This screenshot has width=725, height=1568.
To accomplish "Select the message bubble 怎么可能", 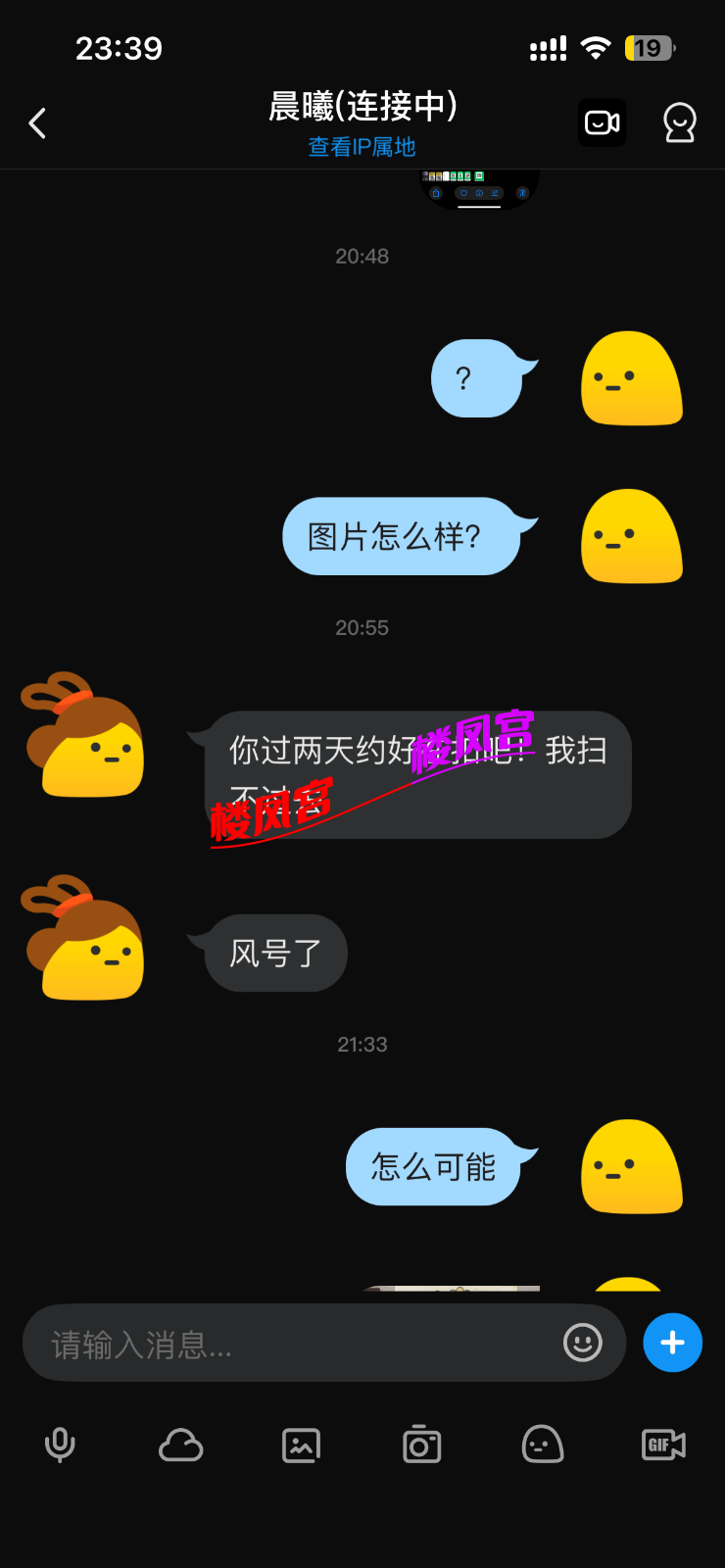I will [438, 1167].
